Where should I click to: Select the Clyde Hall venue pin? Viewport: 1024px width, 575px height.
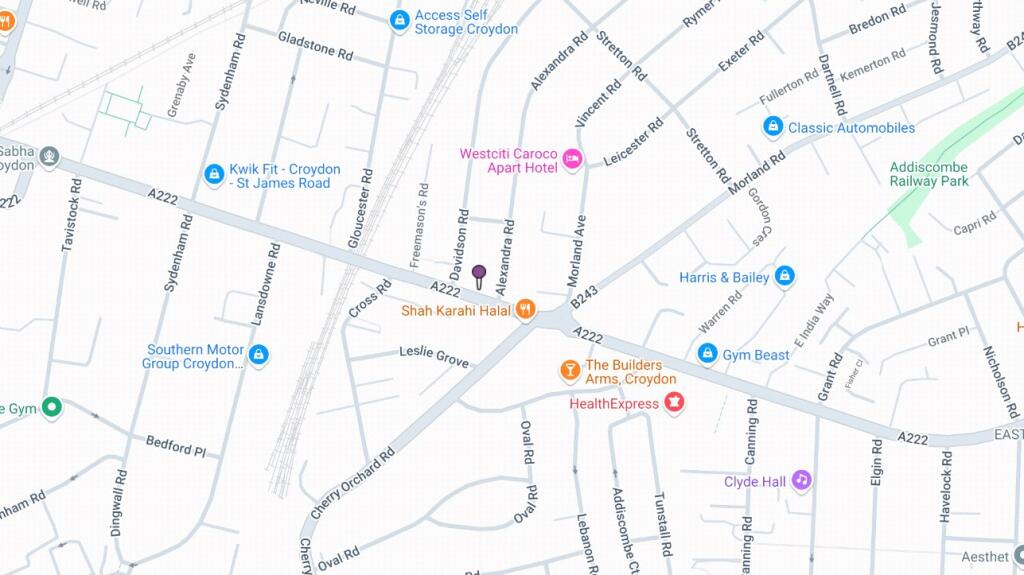click(800, 481)
